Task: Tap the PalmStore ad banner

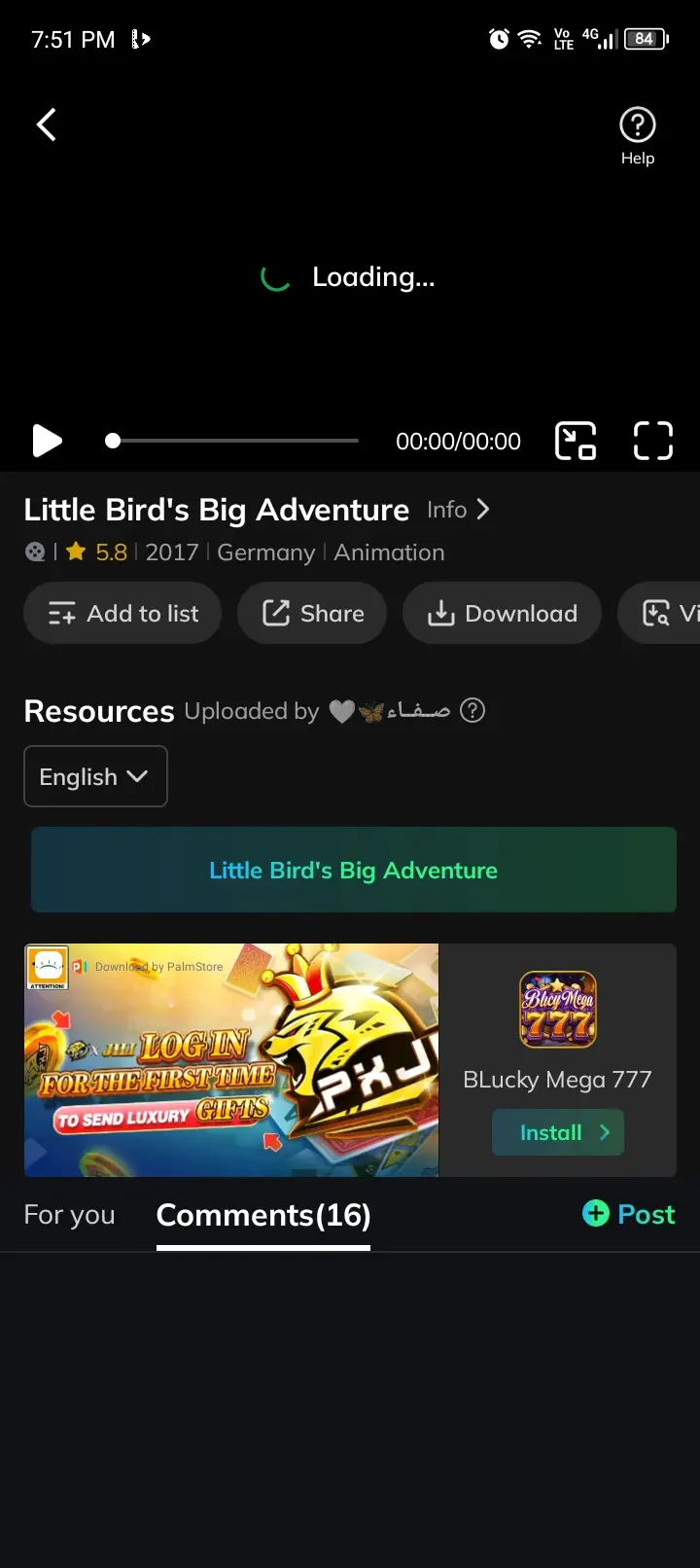Action: [x=231, y=1060]
